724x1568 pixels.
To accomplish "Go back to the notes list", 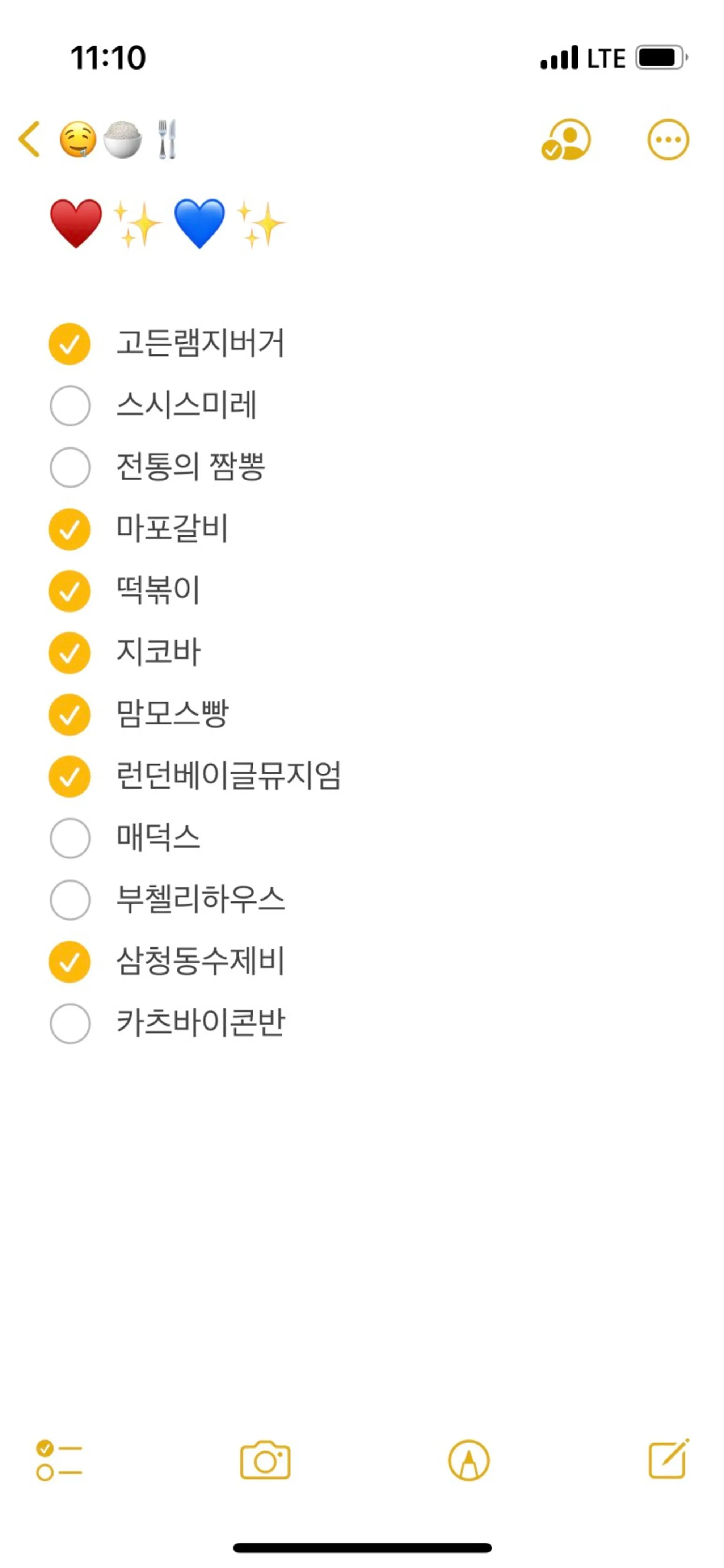I will pos(29,139).
